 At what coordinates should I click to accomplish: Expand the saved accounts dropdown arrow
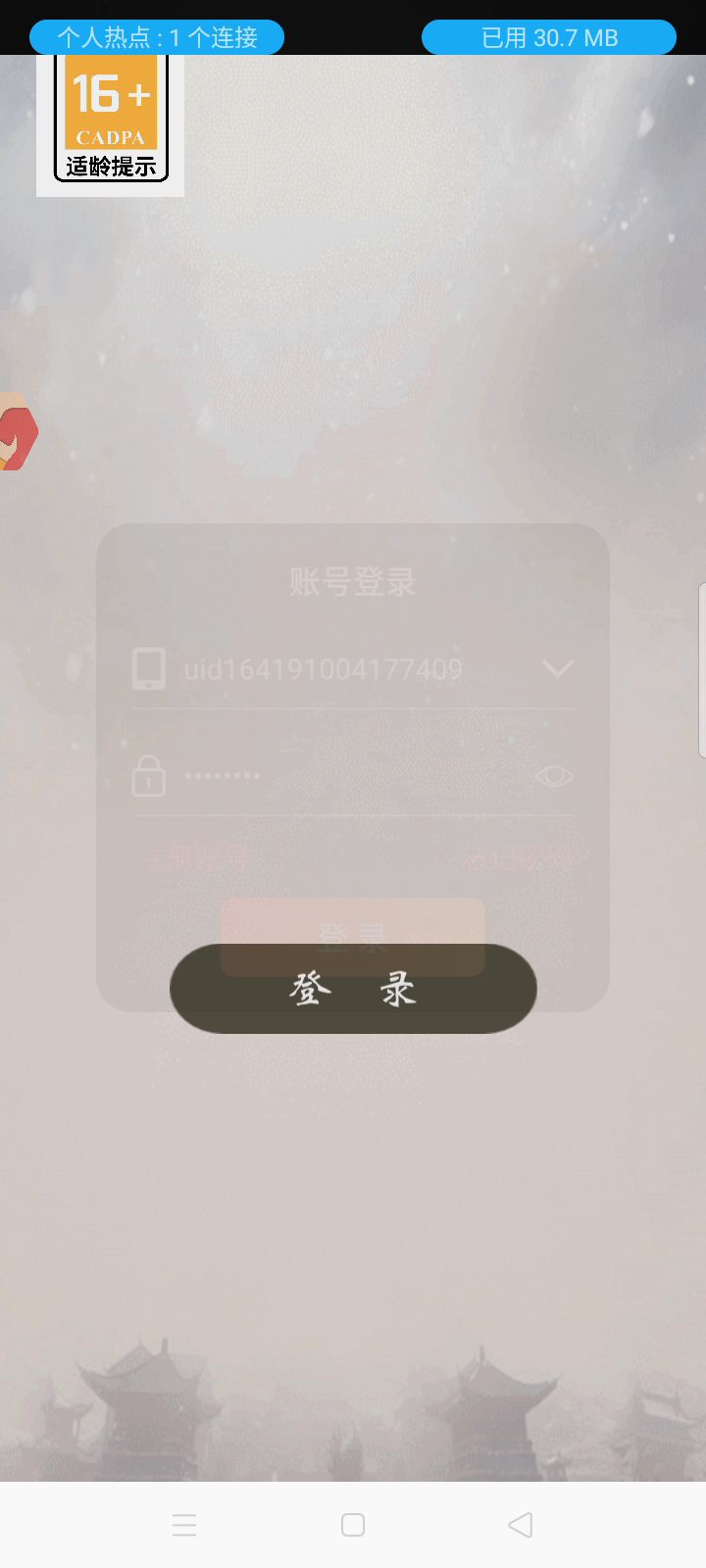[x=557, y=669]
